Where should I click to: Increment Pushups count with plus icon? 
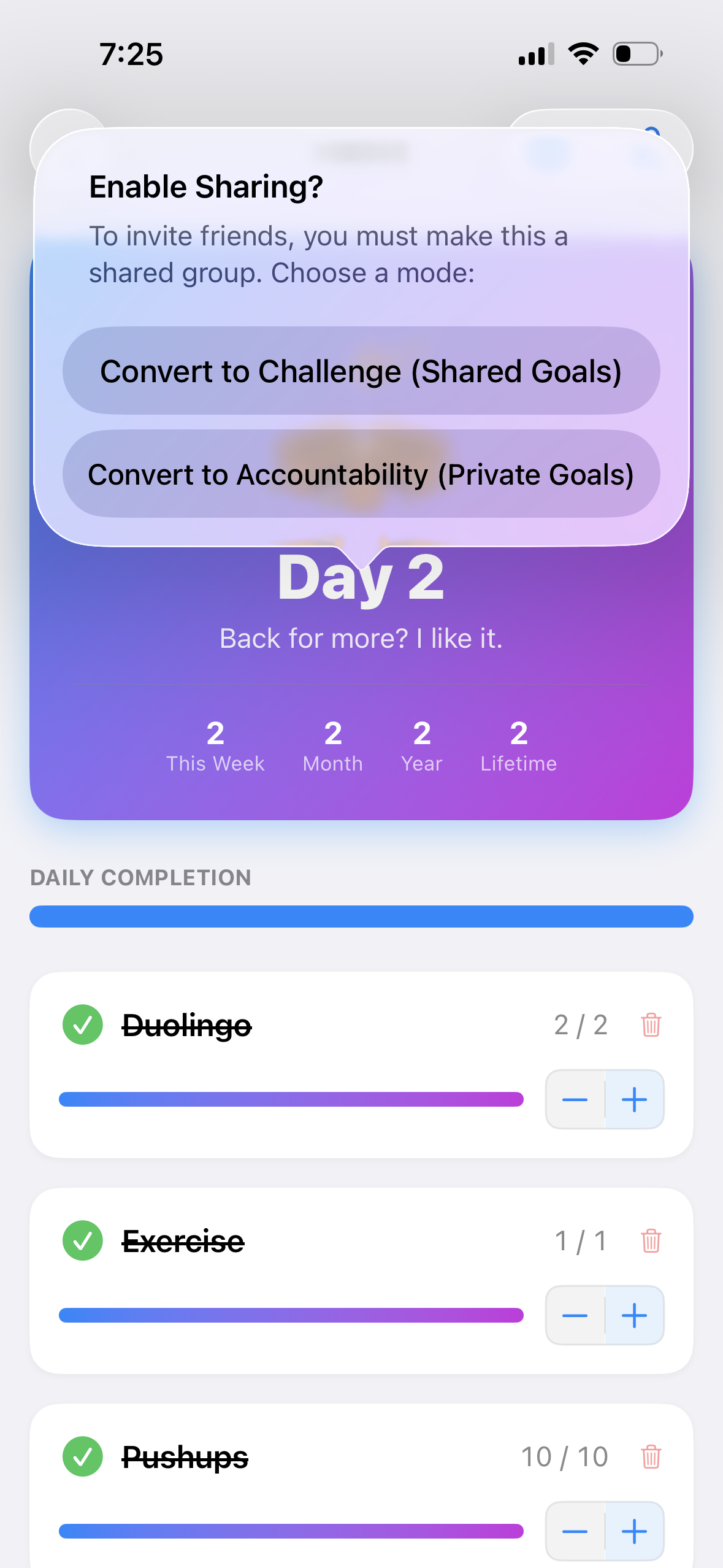[x=635, y=1531]
